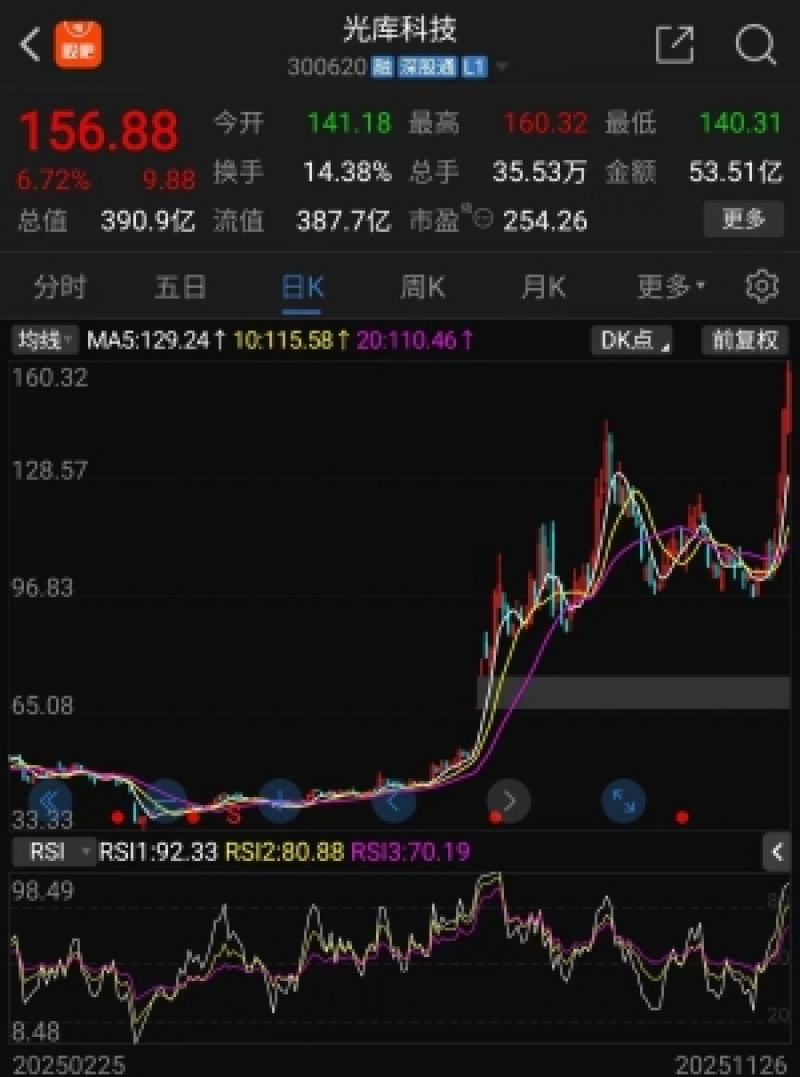Go back using the top-left arrow
Image resolution: width=800 pixels, height=1077 pixels.
pyautogui.click(x=26, y=44)
